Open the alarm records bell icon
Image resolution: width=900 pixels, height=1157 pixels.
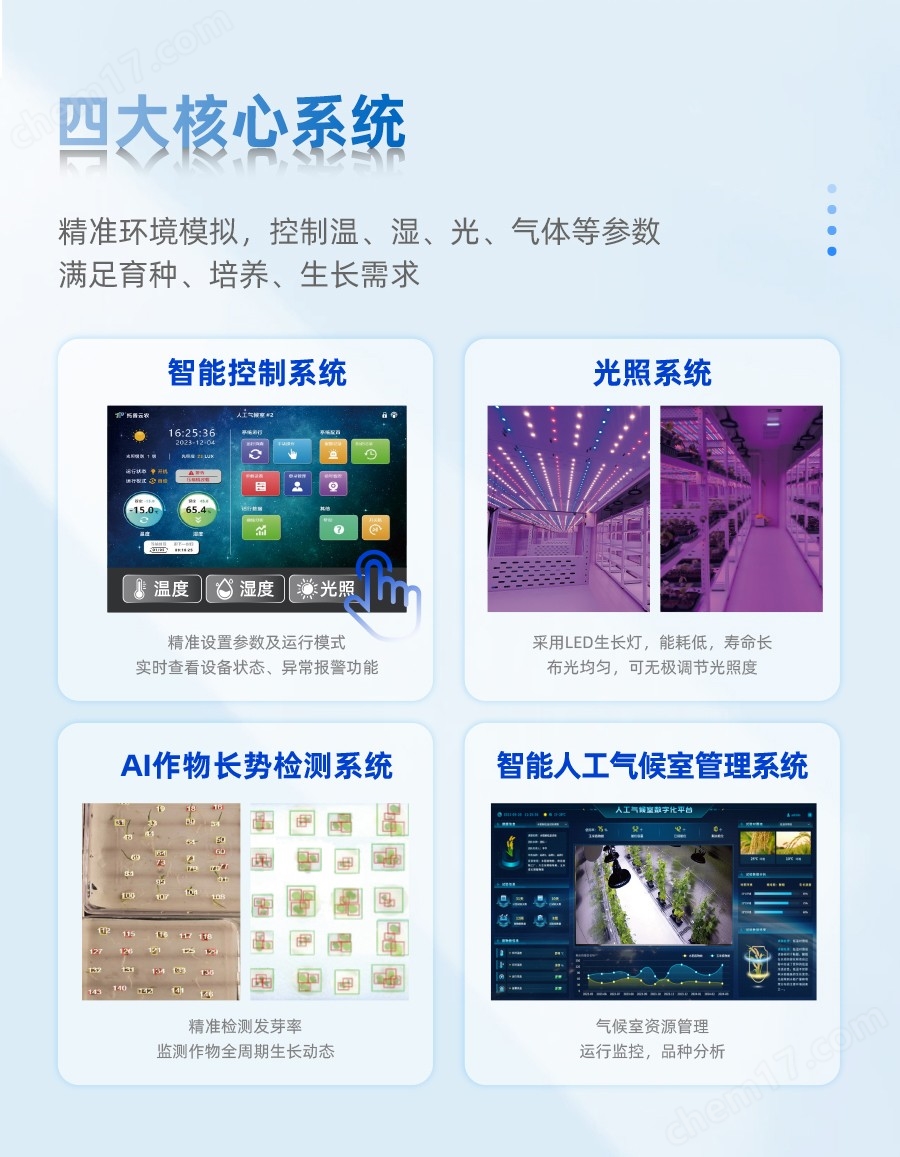(x=333, y=455)
